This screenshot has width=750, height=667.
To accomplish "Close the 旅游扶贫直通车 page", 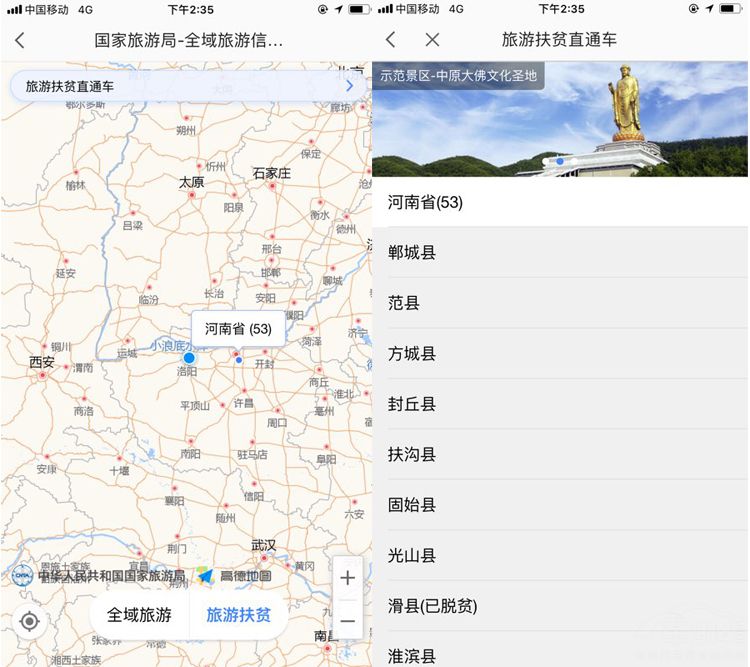I will pos(432,40).
